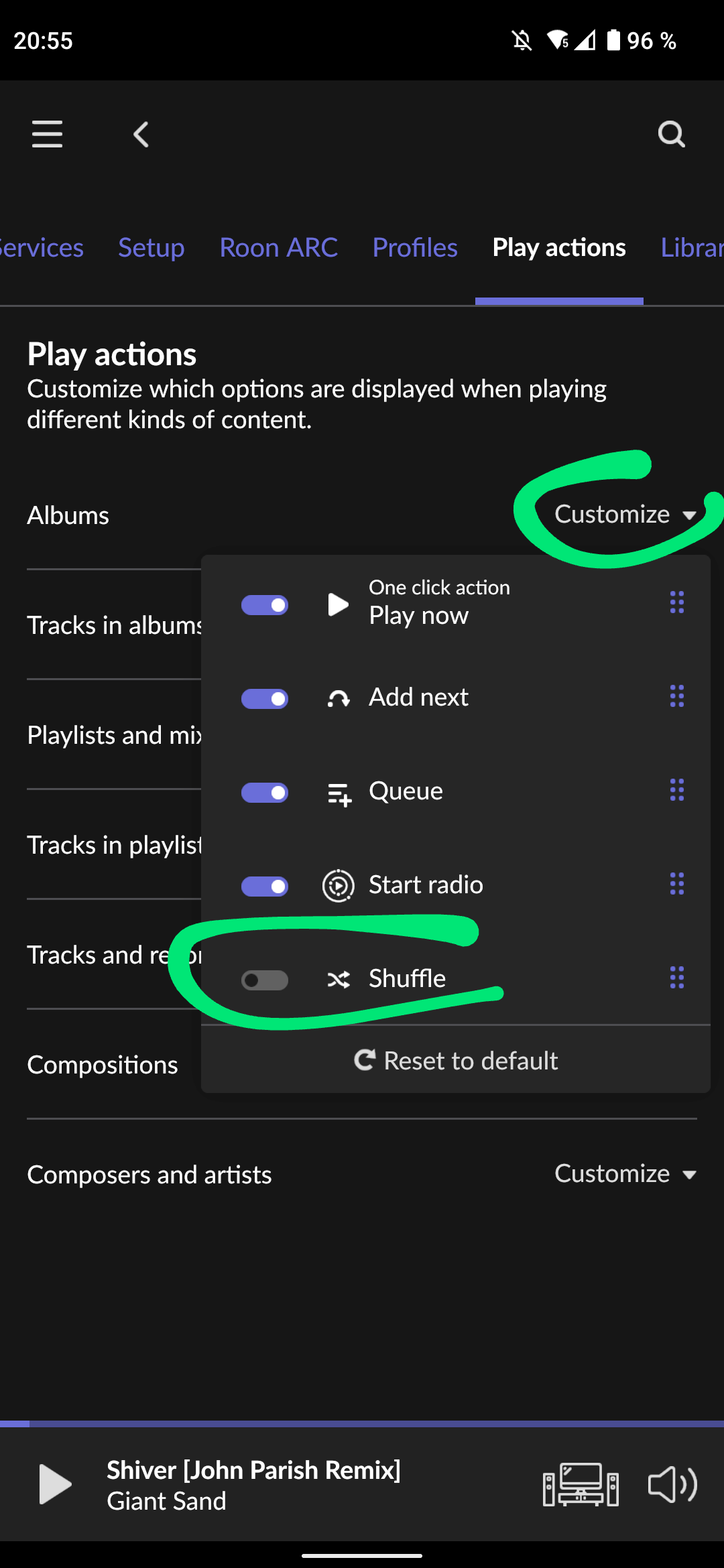Tap Reset to default

click(456, 1061)
